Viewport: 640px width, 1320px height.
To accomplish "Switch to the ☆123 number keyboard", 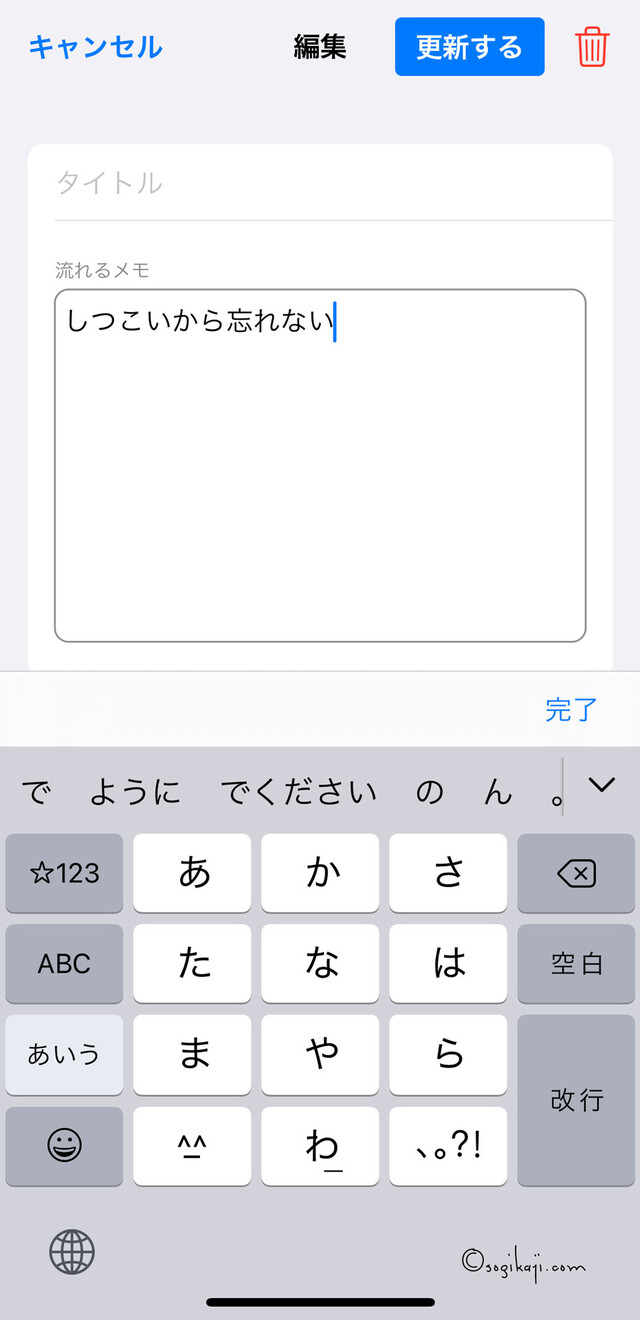I will click(x=64, y=873).
